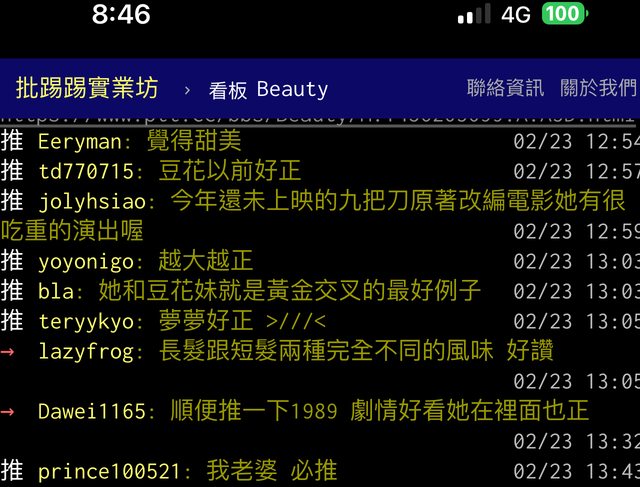Screen dimensions: 640x487
Task: Open the 聯絡資訊 page
Action: 505,88
